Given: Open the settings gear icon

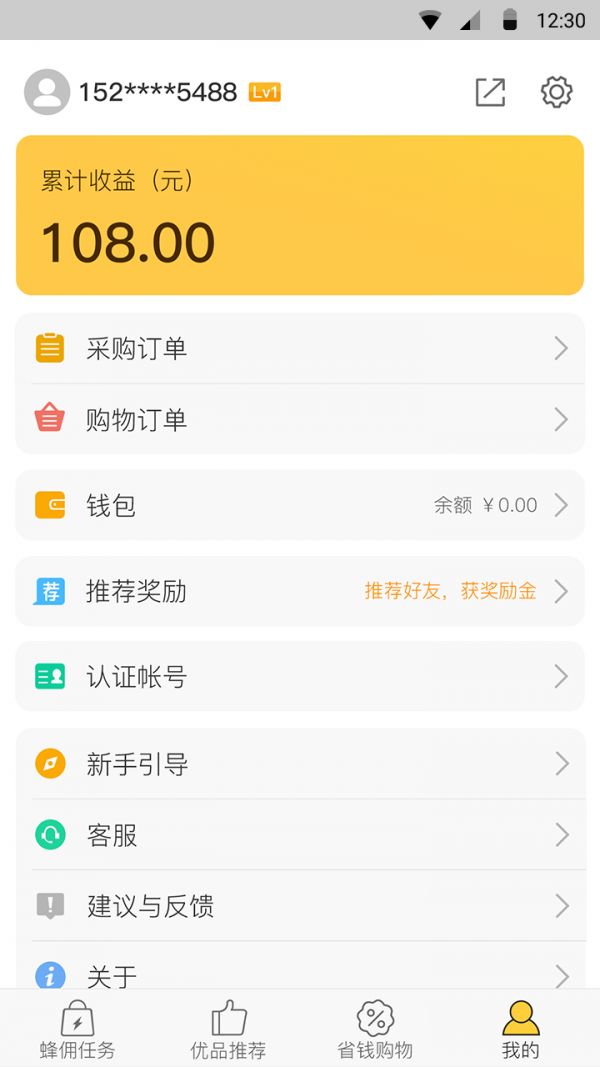Looking at the screenshot, I should [x=556, y=92].
